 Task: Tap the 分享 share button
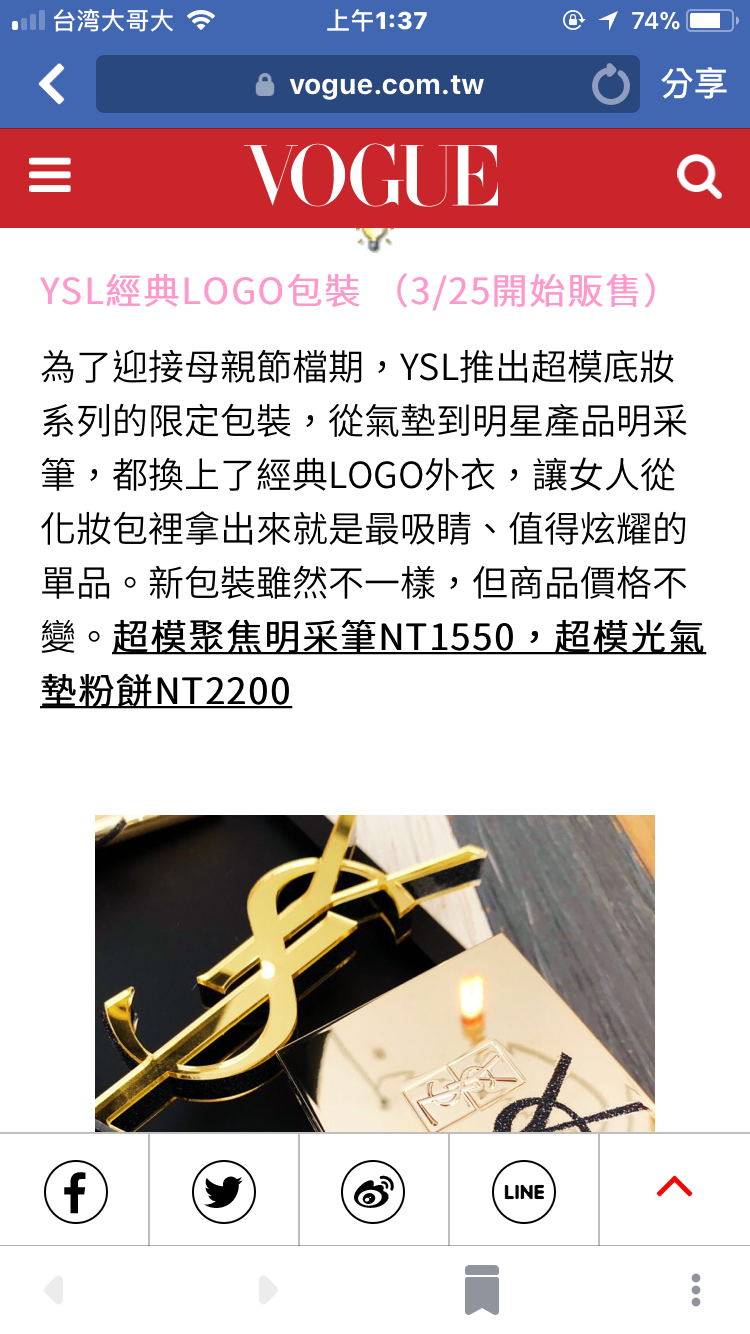[693, 84]
